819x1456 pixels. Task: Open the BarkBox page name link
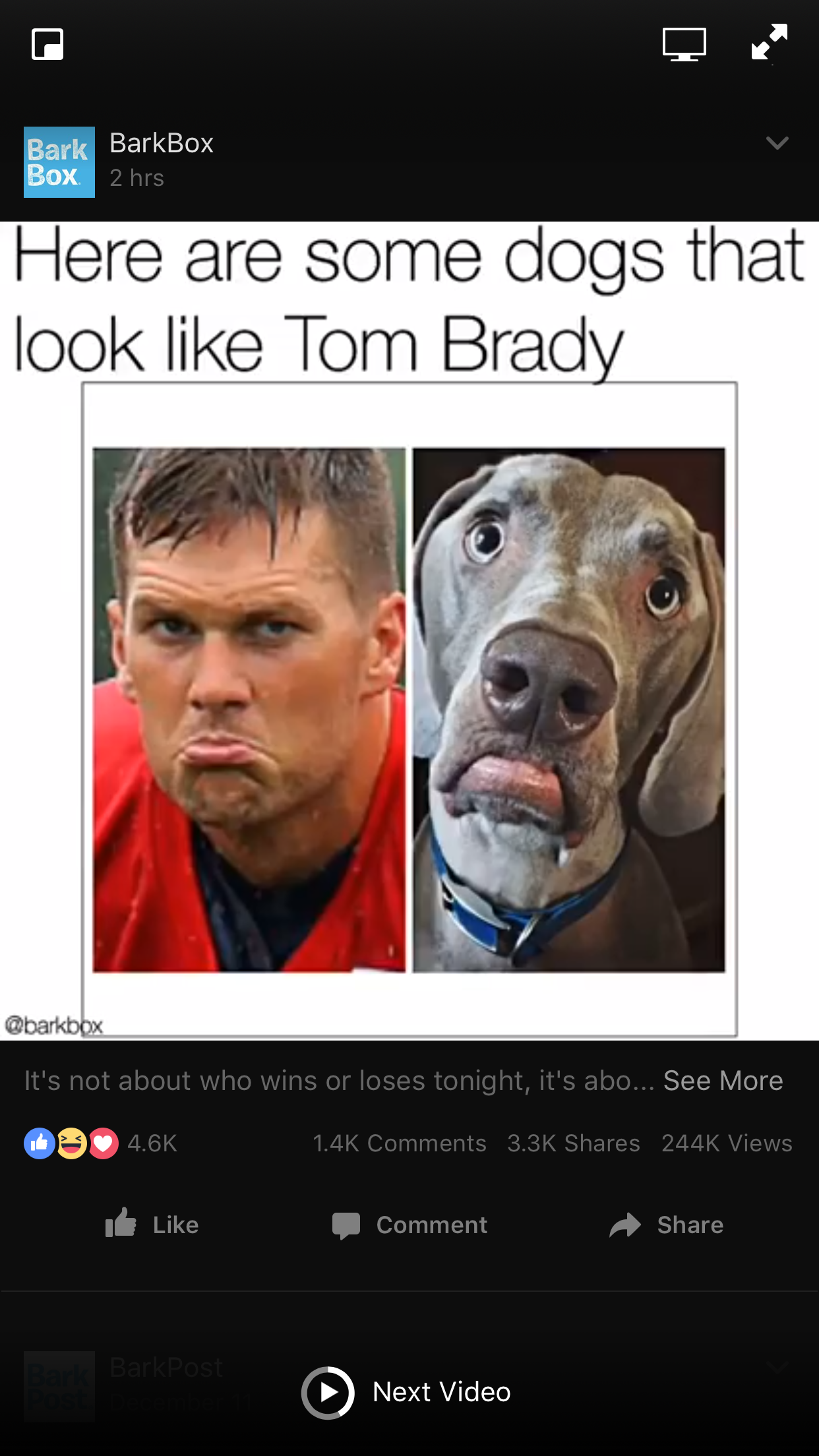click(162, 143)
